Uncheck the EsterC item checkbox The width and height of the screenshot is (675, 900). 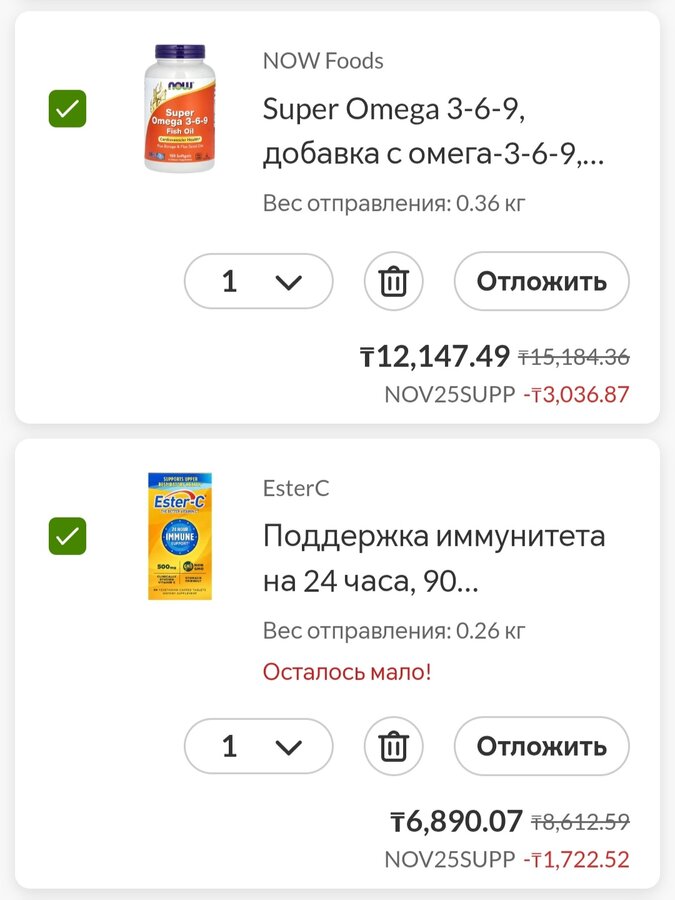67,536
